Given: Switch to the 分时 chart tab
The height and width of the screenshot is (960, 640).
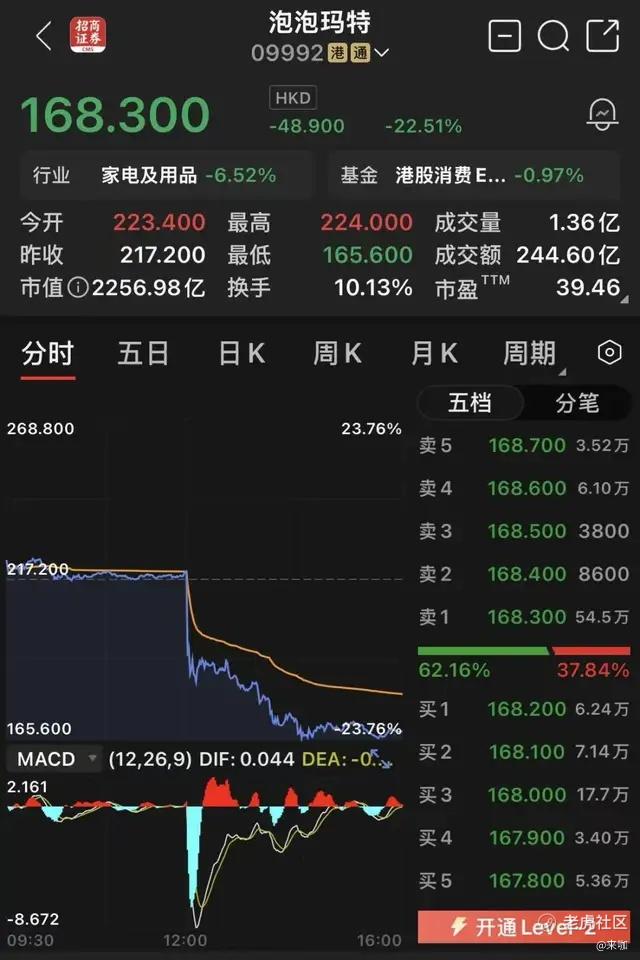Looking at the screenshot, I should click(48, 353).
